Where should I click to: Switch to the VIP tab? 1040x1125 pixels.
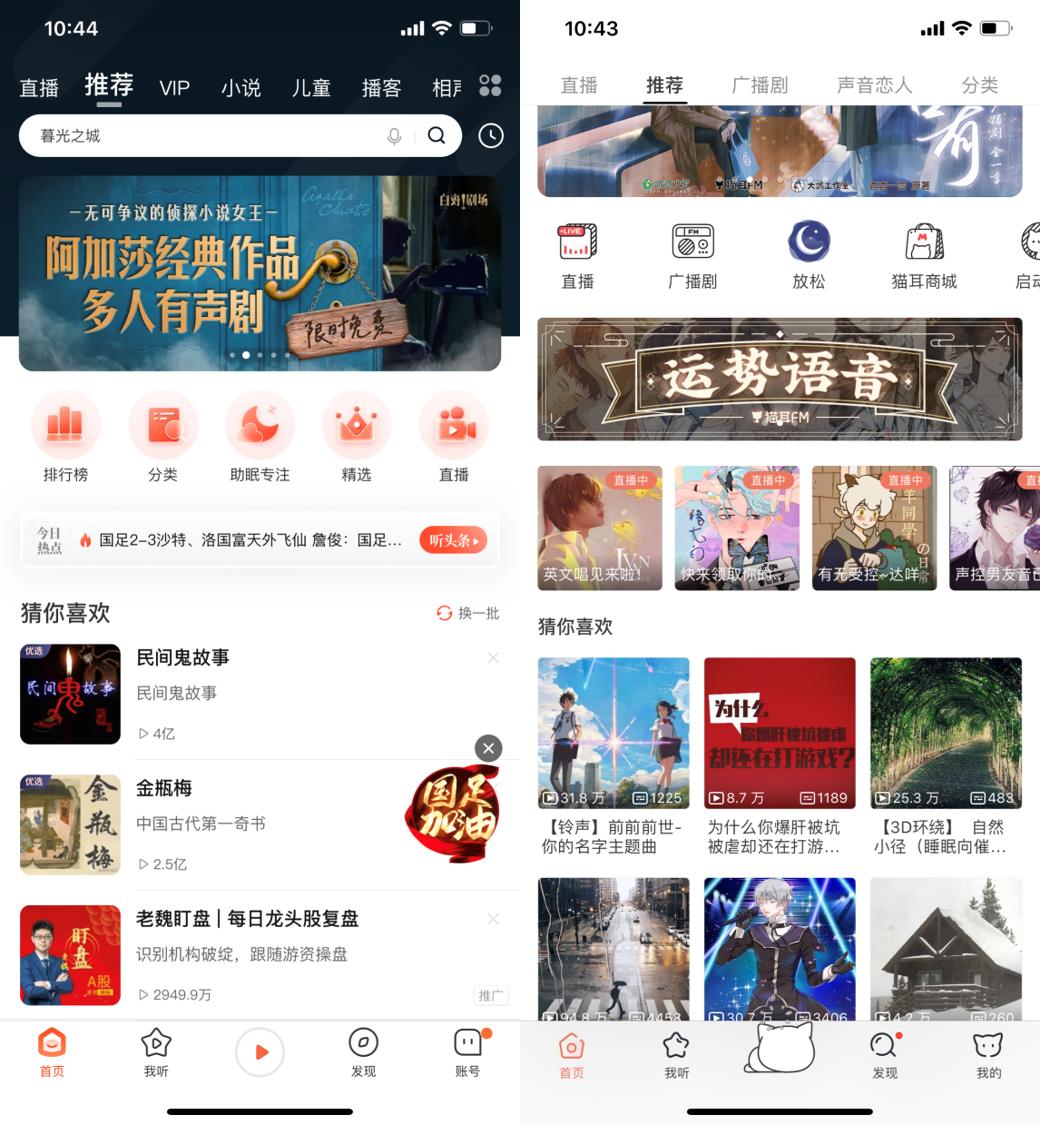click(174, 88)
